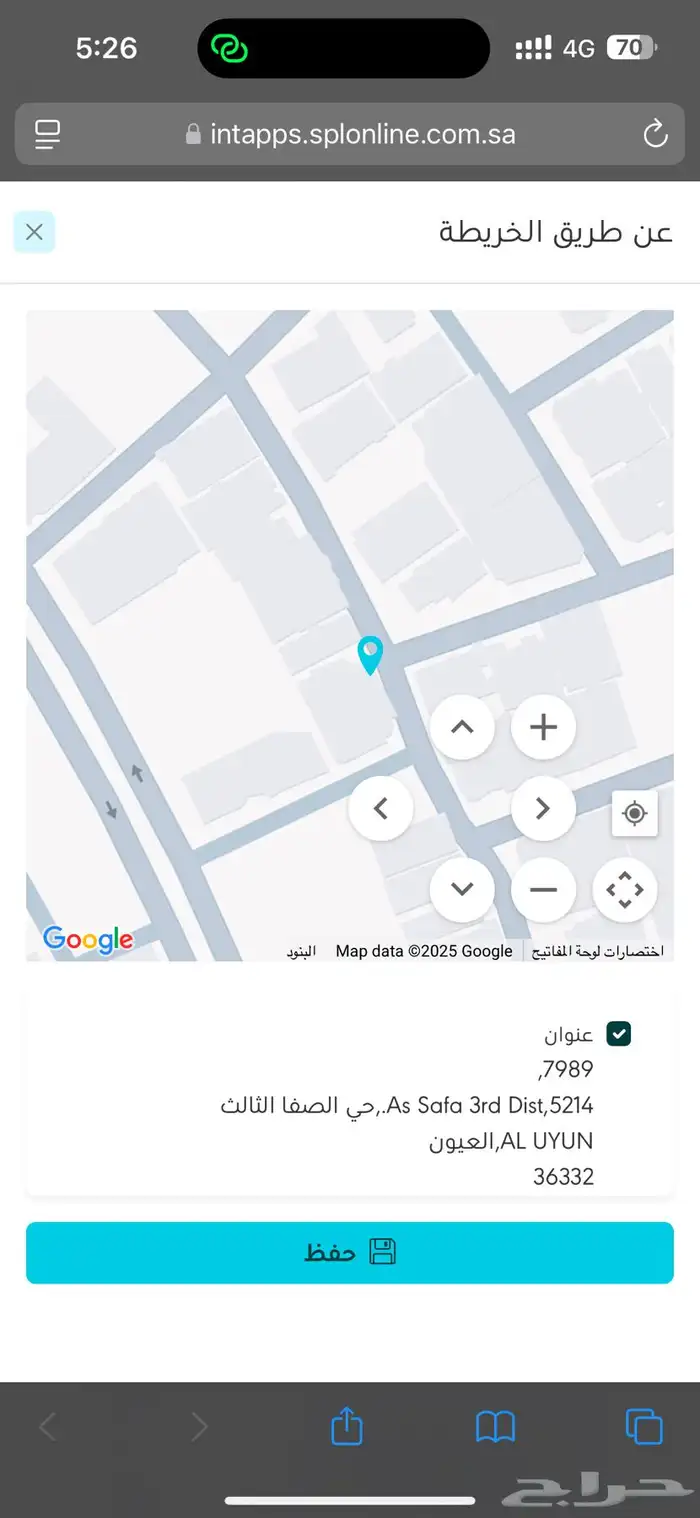The width and height of the screenshot is (700, 1518).
Task: Open the Google logo on the map
Action: click(88, 939)
